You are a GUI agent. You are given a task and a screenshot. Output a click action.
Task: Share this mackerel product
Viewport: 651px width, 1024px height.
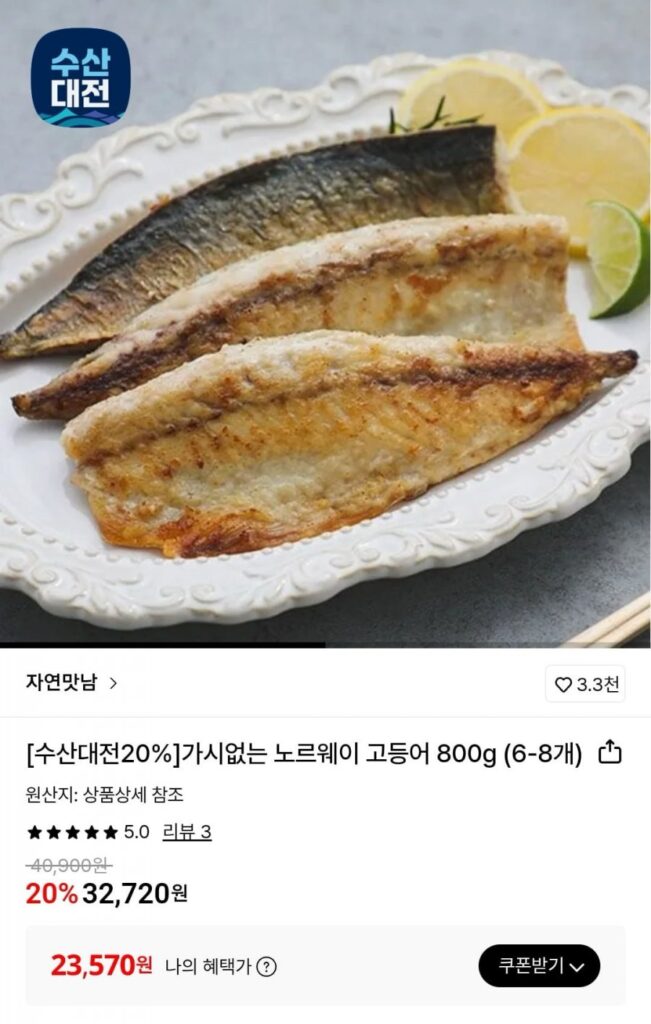click(609, 753)
